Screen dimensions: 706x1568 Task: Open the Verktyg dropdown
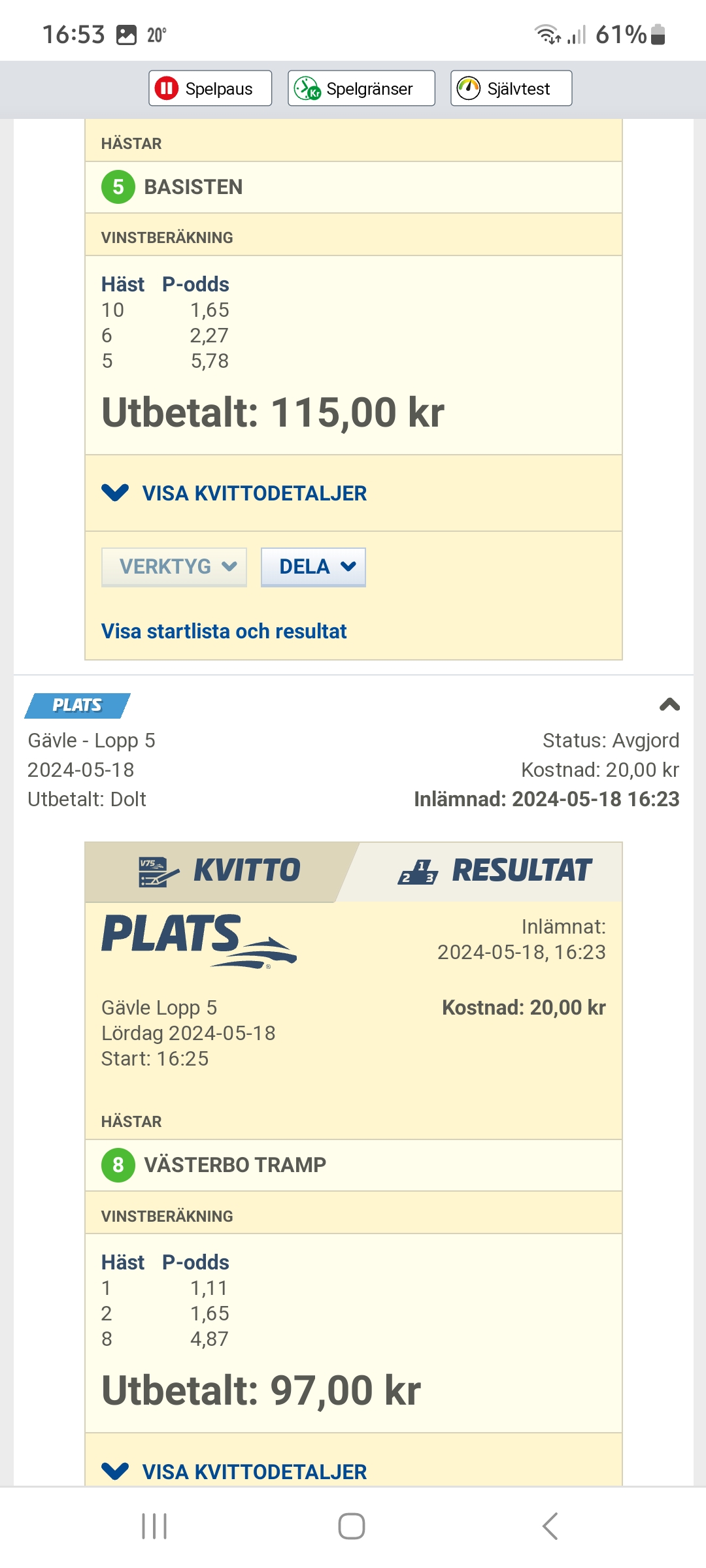174,566
